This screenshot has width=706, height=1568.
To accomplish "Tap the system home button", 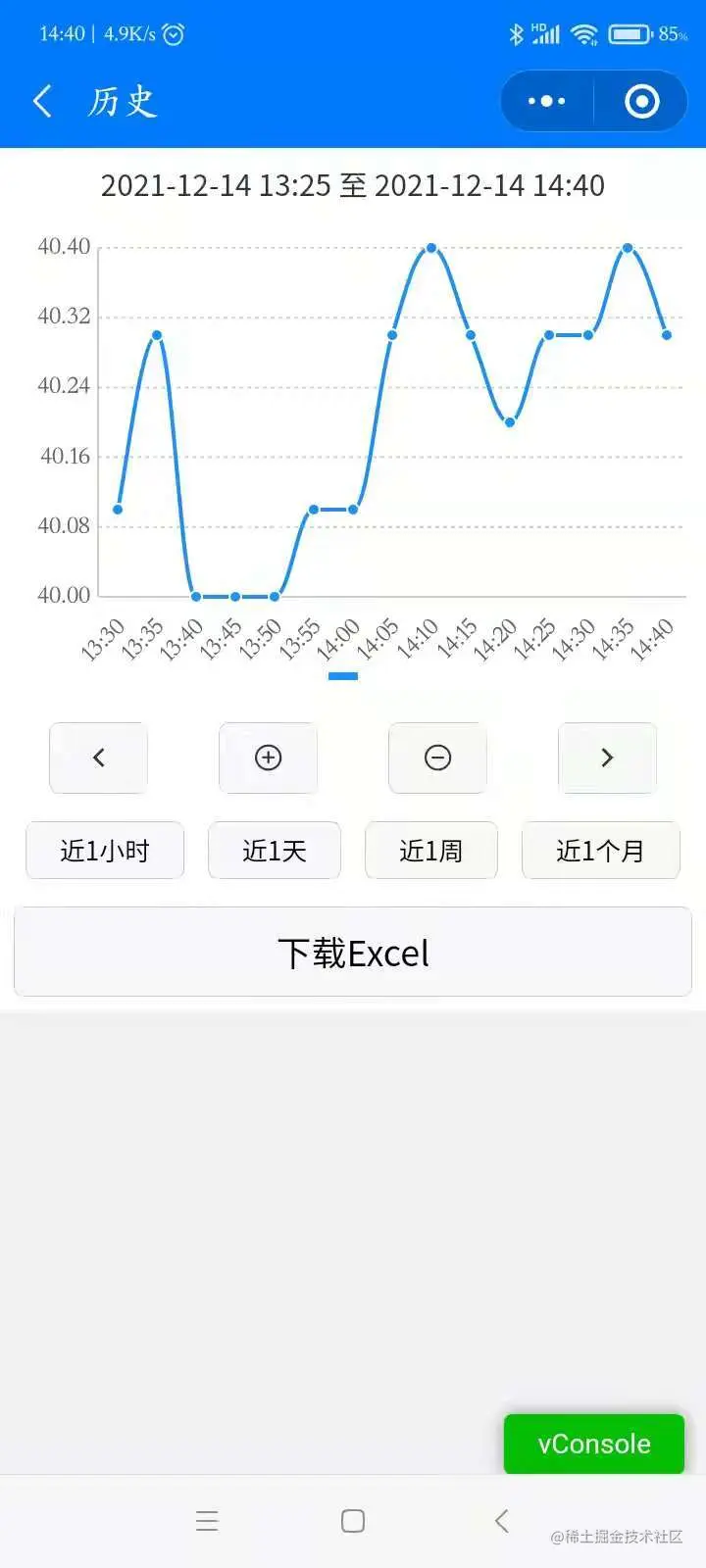I will 353,1521.
